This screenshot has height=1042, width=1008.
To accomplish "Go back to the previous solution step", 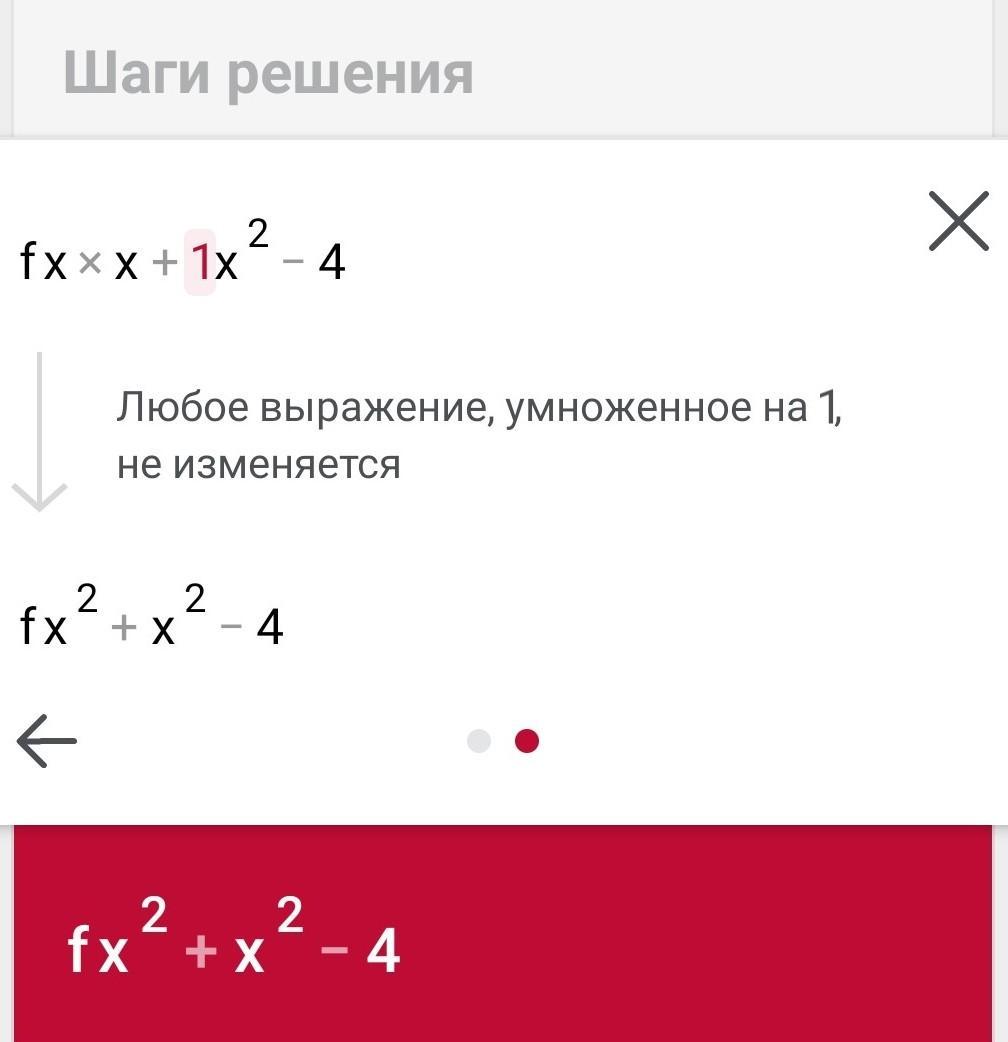I will (x=47, y=741).
